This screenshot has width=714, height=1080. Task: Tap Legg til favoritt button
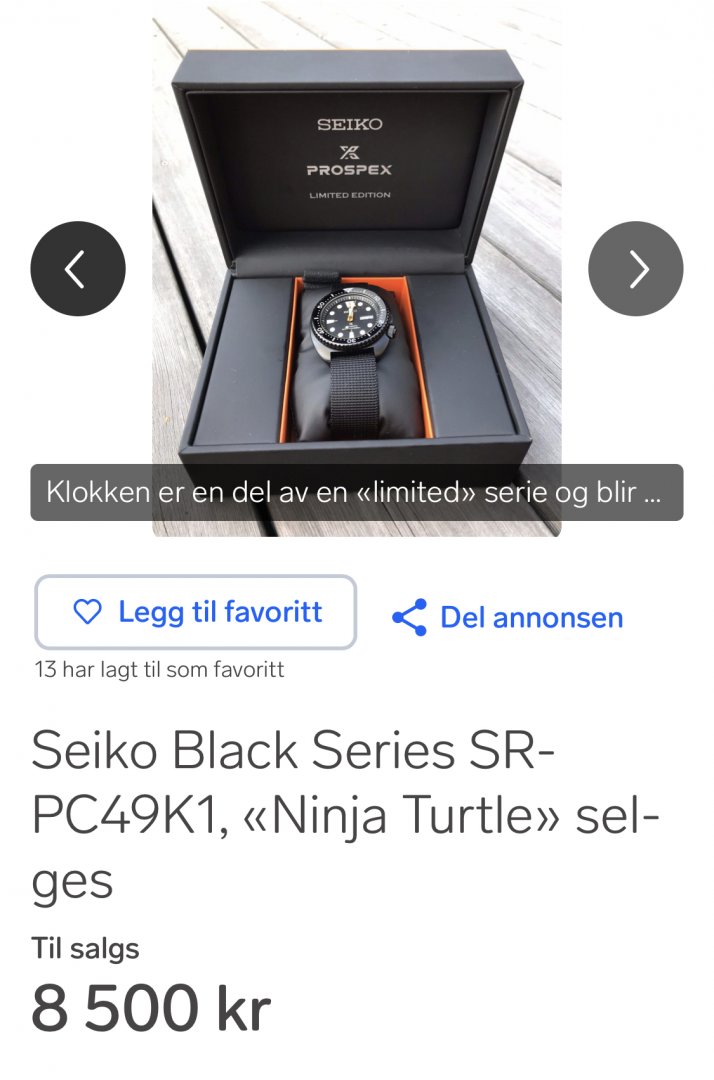coord(196,612)
